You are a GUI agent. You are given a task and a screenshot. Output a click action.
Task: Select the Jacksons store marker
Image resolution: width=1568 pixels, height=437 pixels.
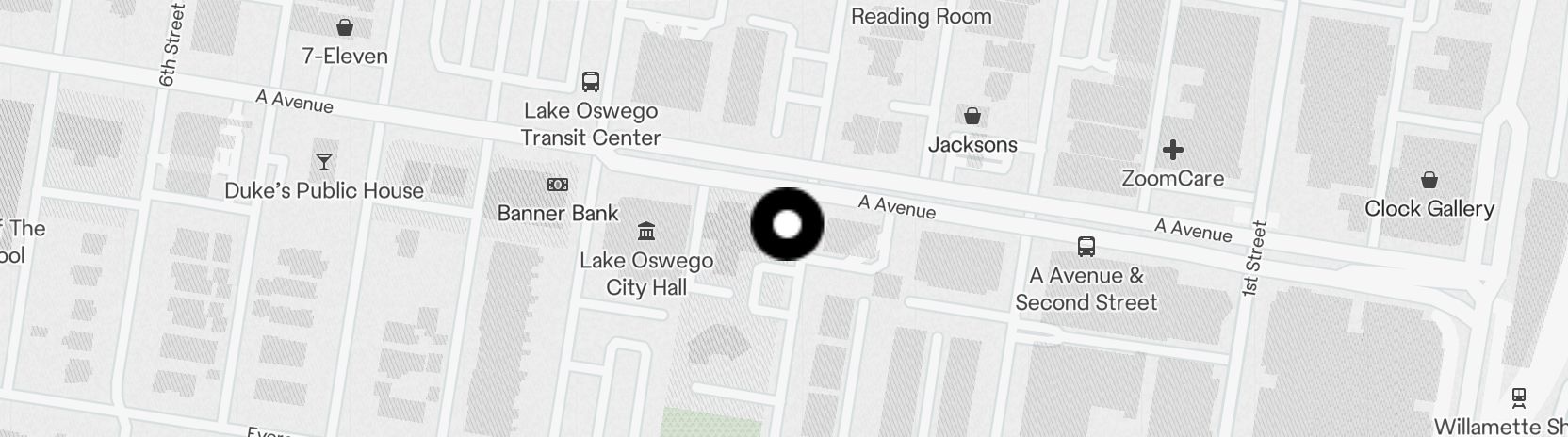pos(972,117)
